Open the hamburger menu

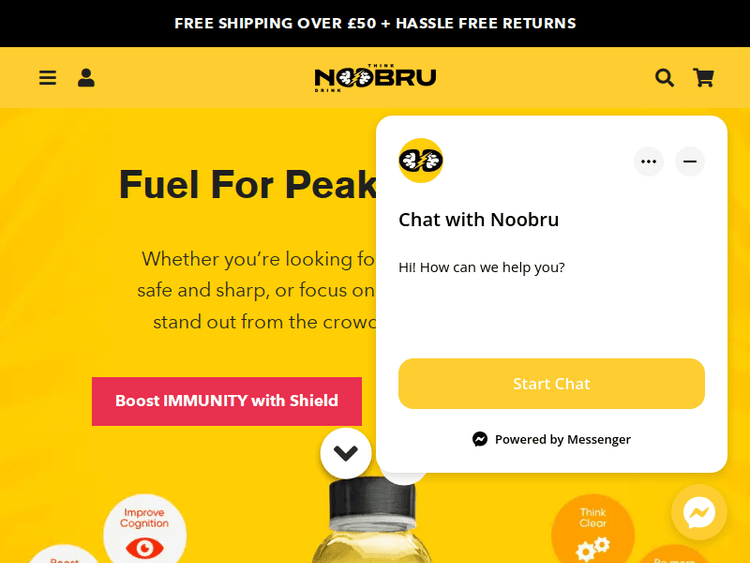pos(47,78)
